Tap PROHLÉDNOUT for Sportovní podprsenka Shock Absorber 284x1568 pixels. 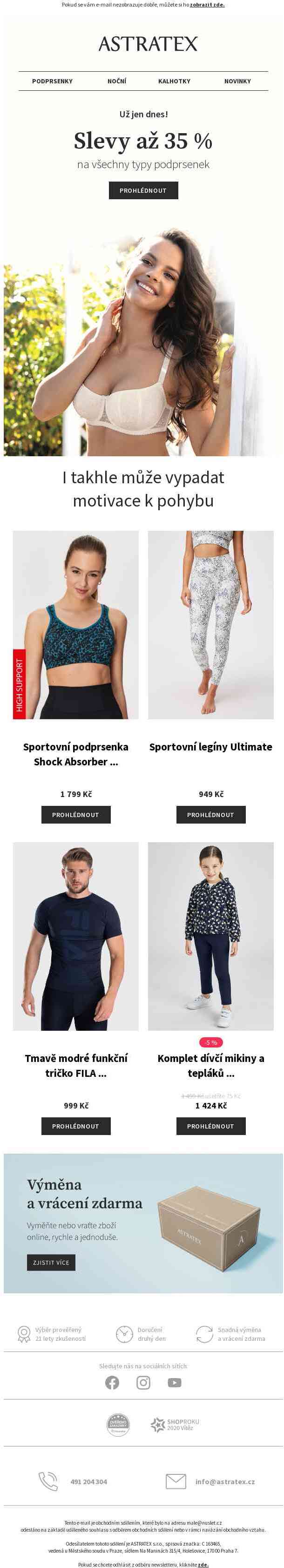75,814
